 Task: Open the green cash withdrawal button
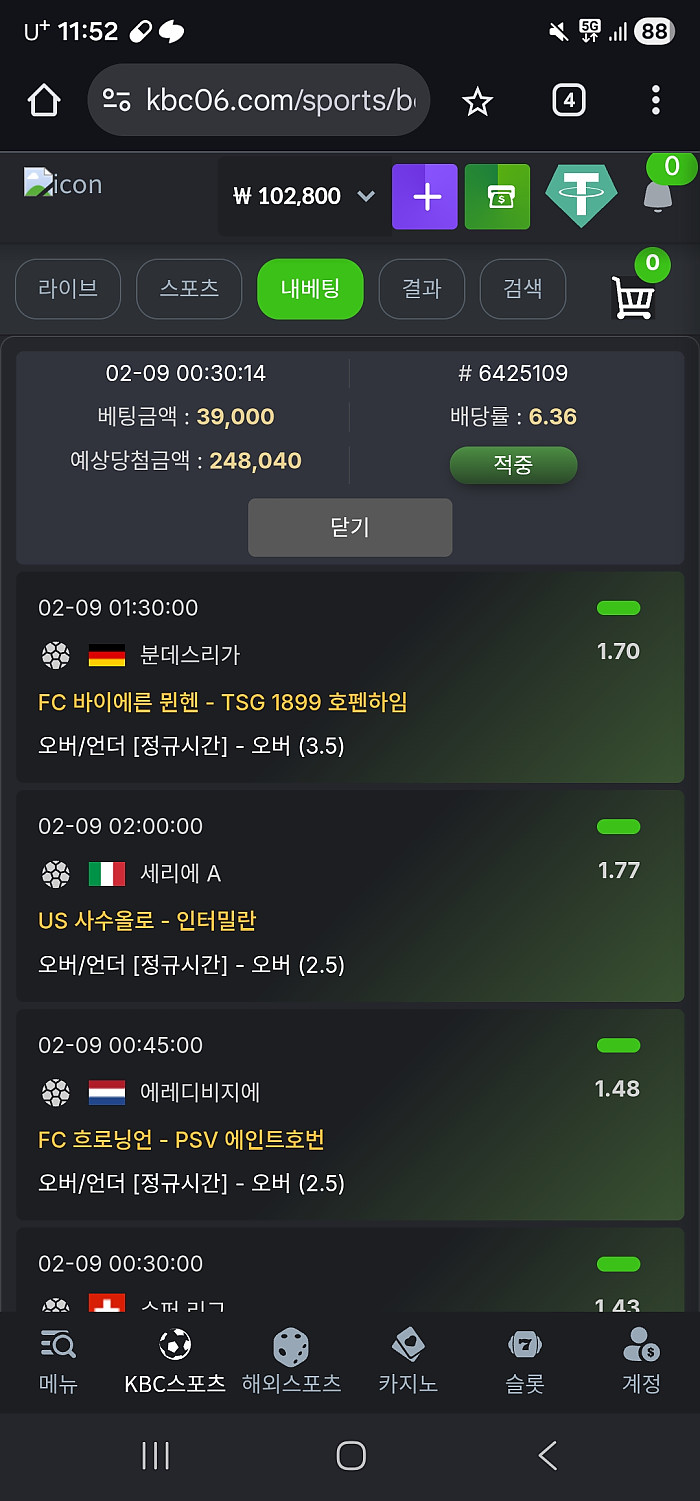(497, 196)
